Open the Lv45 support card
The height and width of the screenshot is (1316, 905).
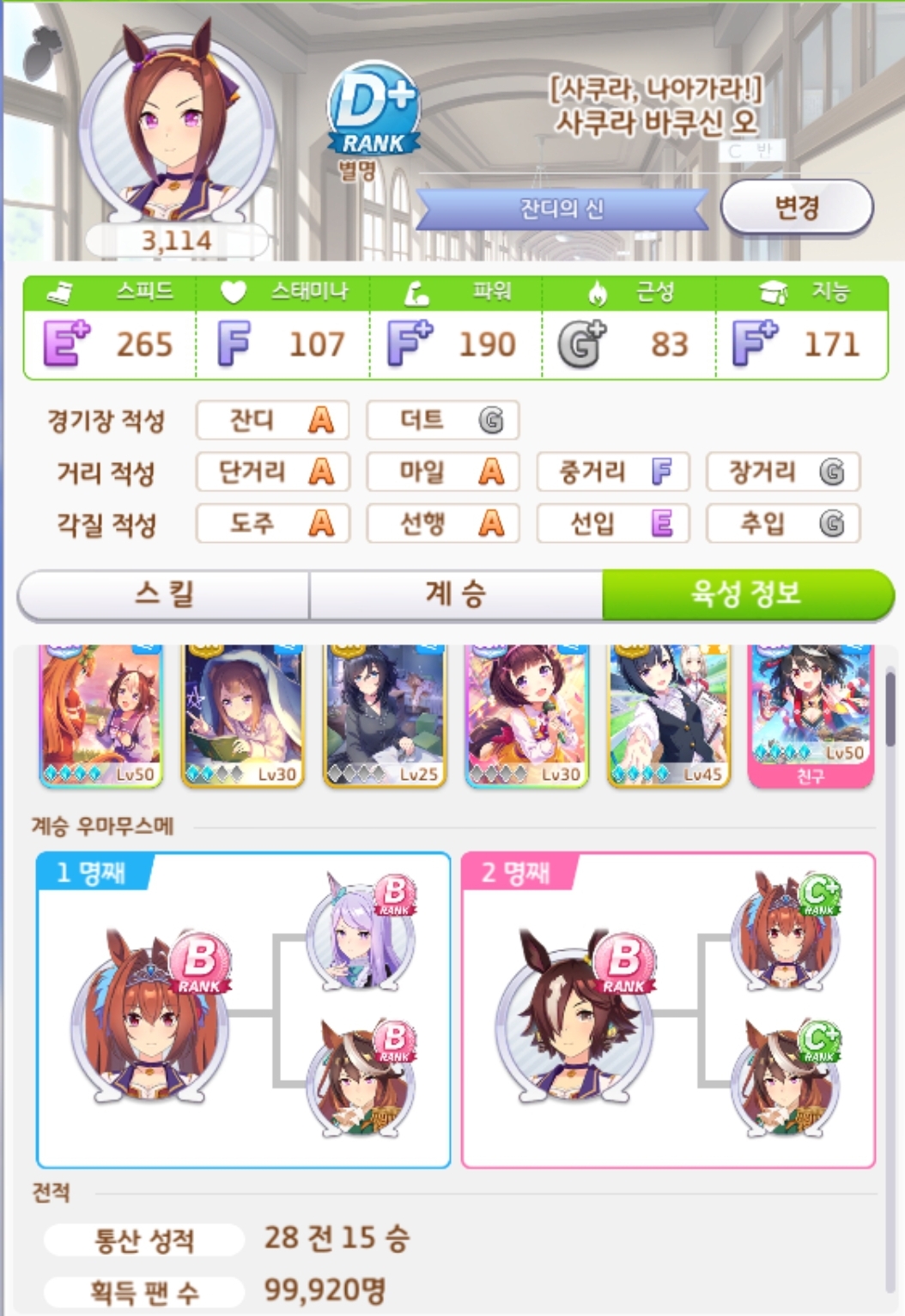668,715
